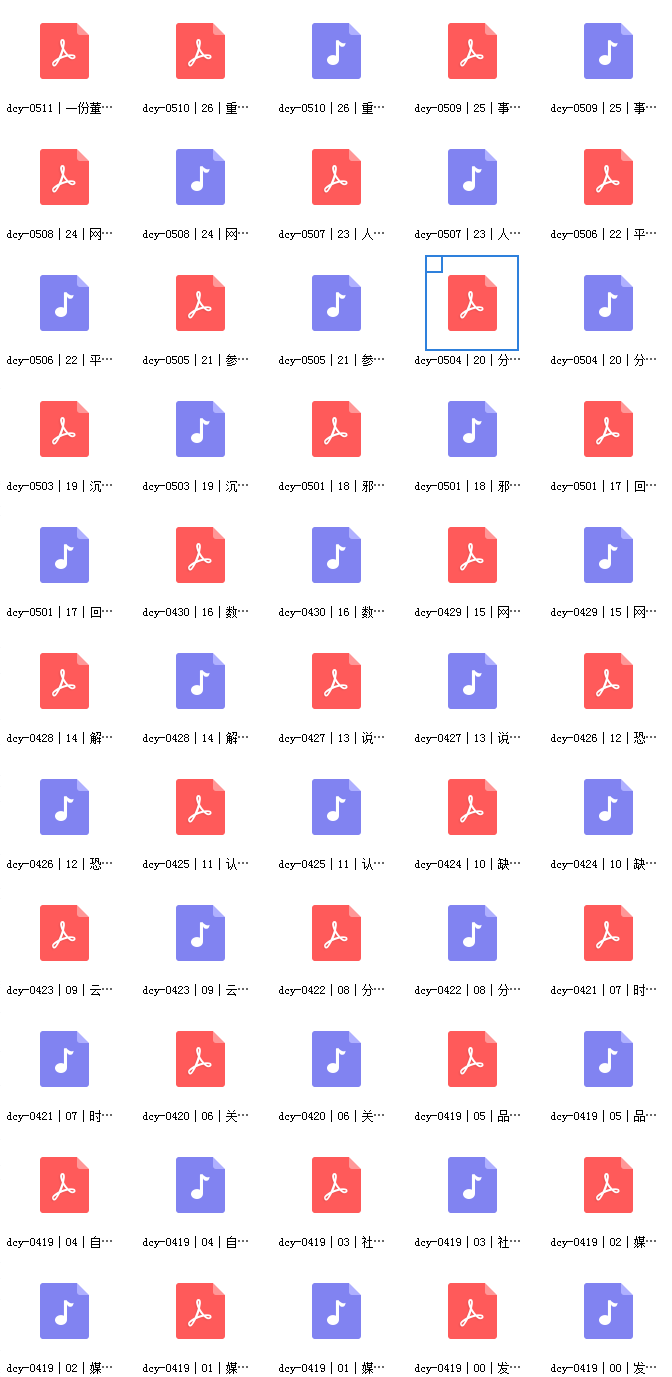Open the audio file dcy-0424 | 10
Image resolution: width=672 pixels, height=1377 pixels.
pos(608,807)
